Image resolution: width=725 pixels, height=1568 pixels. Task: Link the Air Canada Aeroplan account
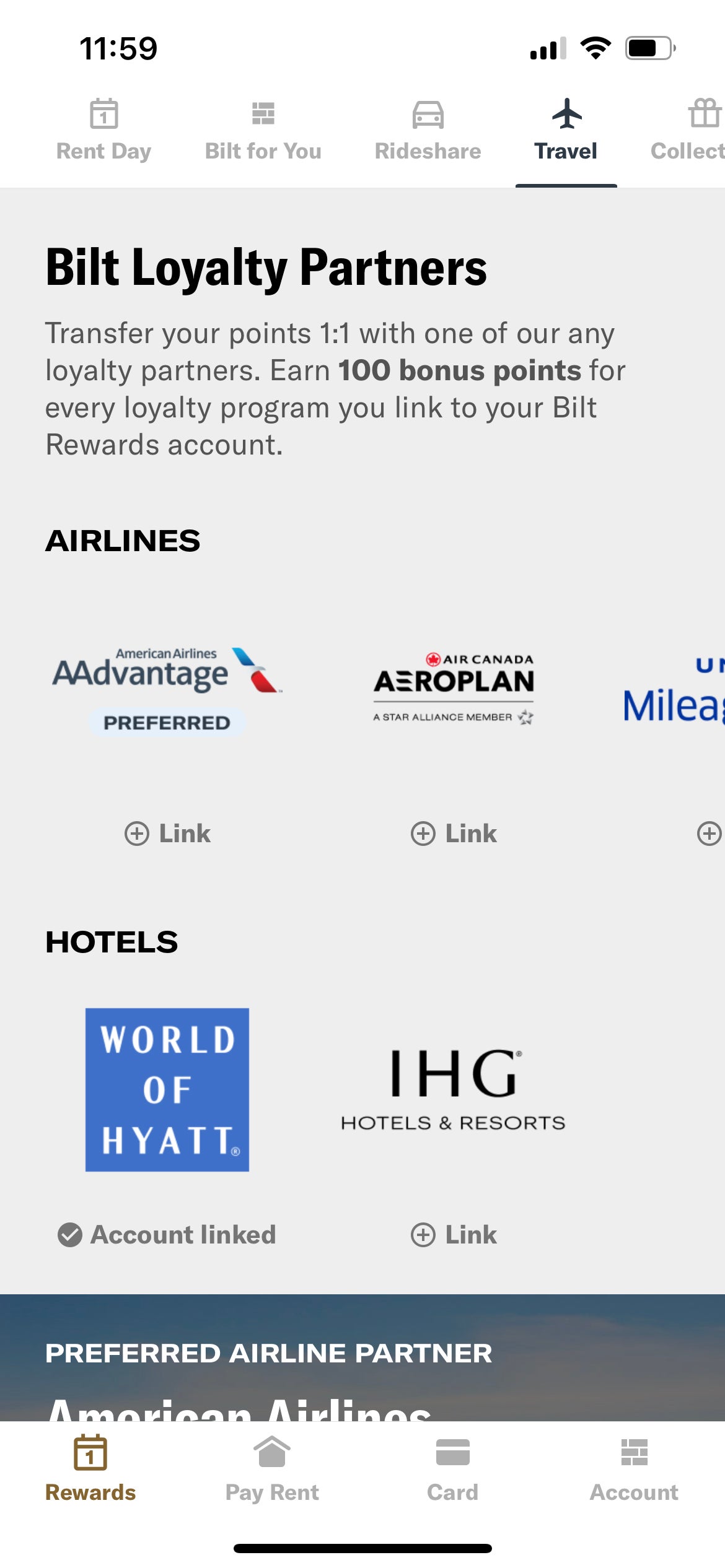[x=454, y=834]
